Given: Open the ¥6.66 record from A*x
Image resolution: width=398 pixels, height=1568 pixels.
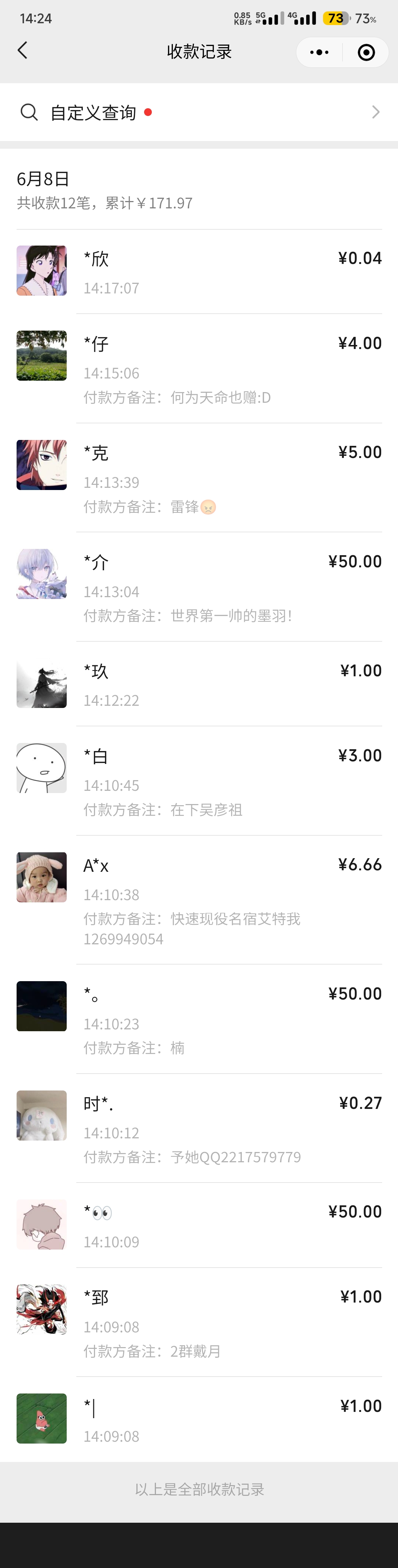Looking at the screenshot, I should click(199, 900).
